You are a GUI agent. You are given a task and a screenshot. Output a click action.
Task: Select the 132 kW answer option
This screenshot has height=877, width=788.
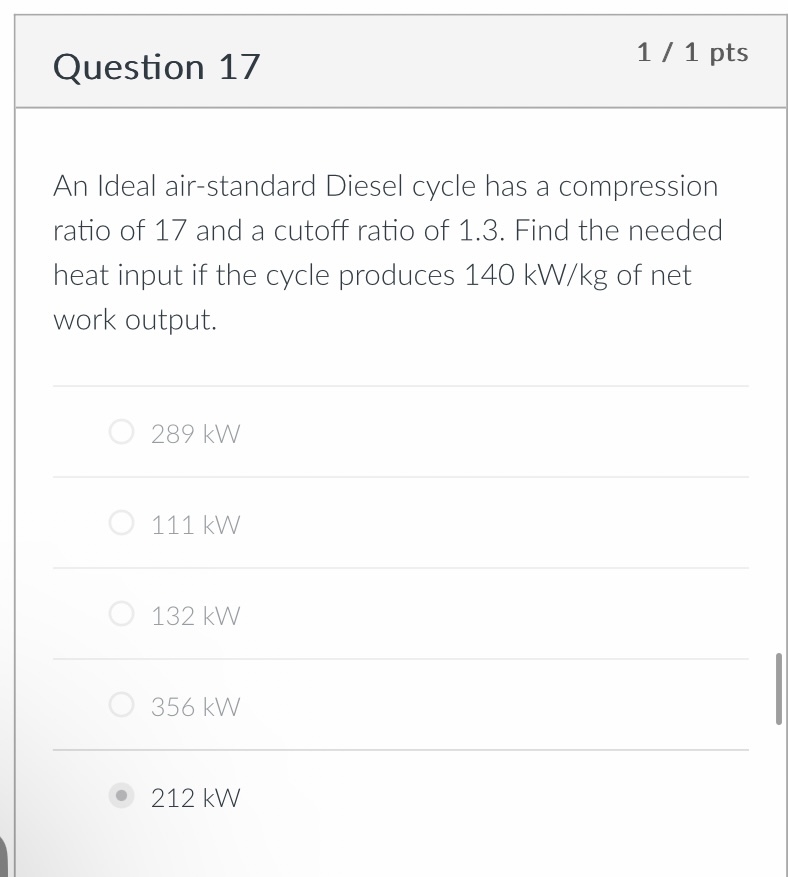(121, 614)
